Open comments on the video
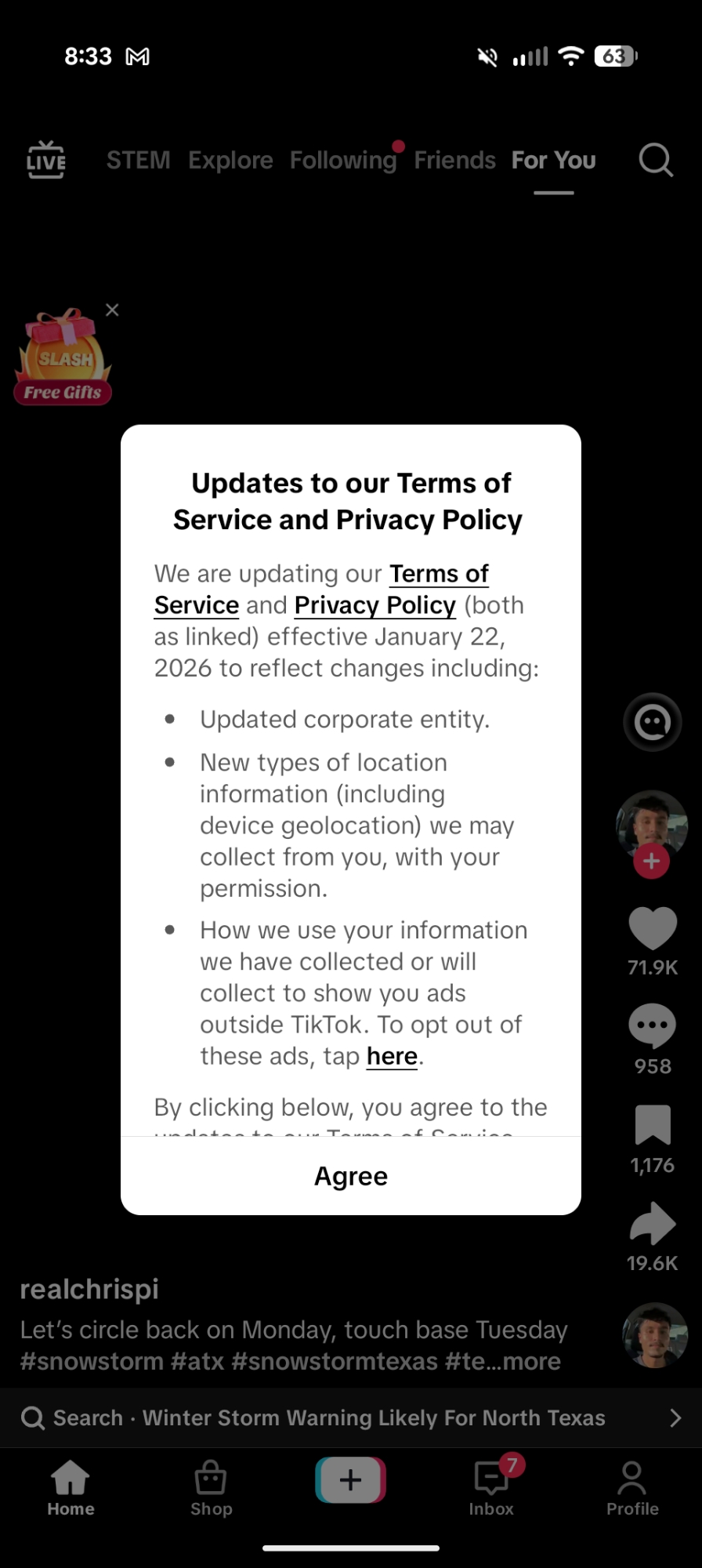702x1568 pixels. [x=652, y=1025]
